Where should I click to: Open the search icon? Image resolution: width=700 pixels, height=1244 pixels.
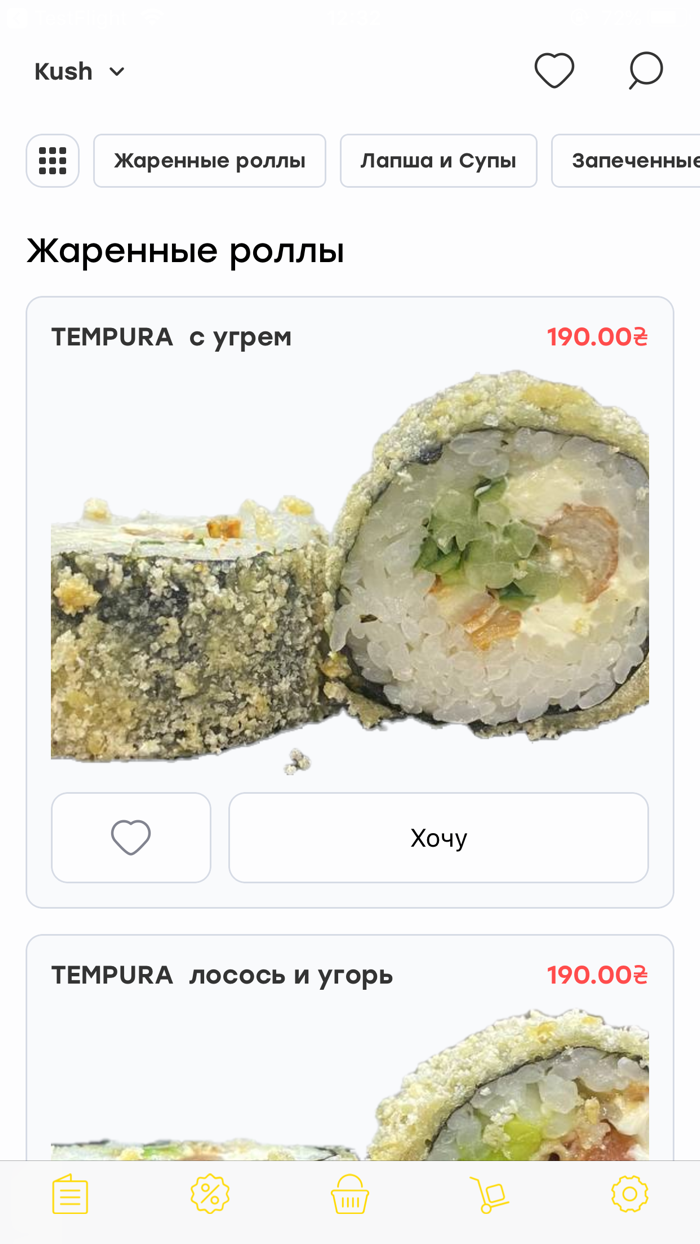tap(645, 71)
